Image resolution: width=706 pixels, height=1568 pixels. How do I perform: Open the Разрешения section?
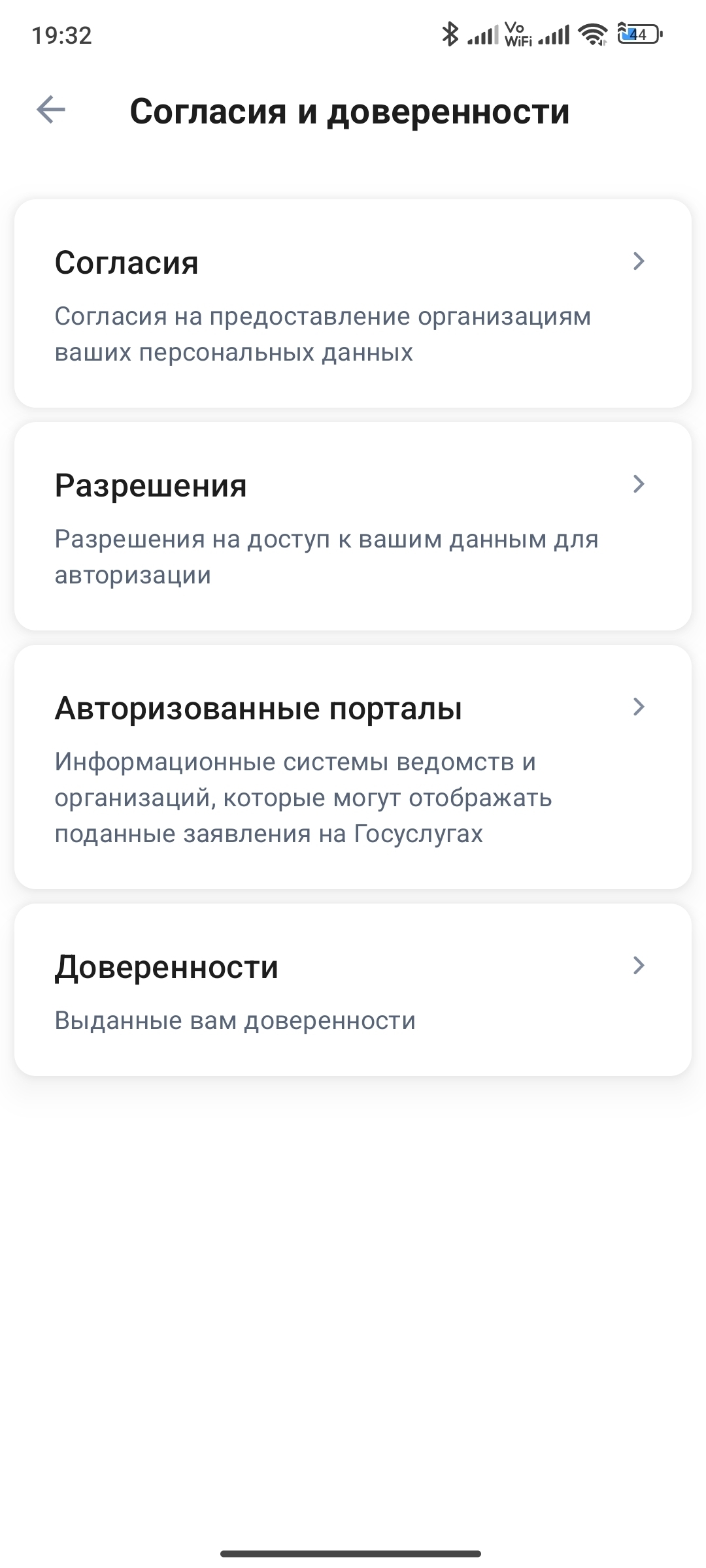[x=353, y=527]
